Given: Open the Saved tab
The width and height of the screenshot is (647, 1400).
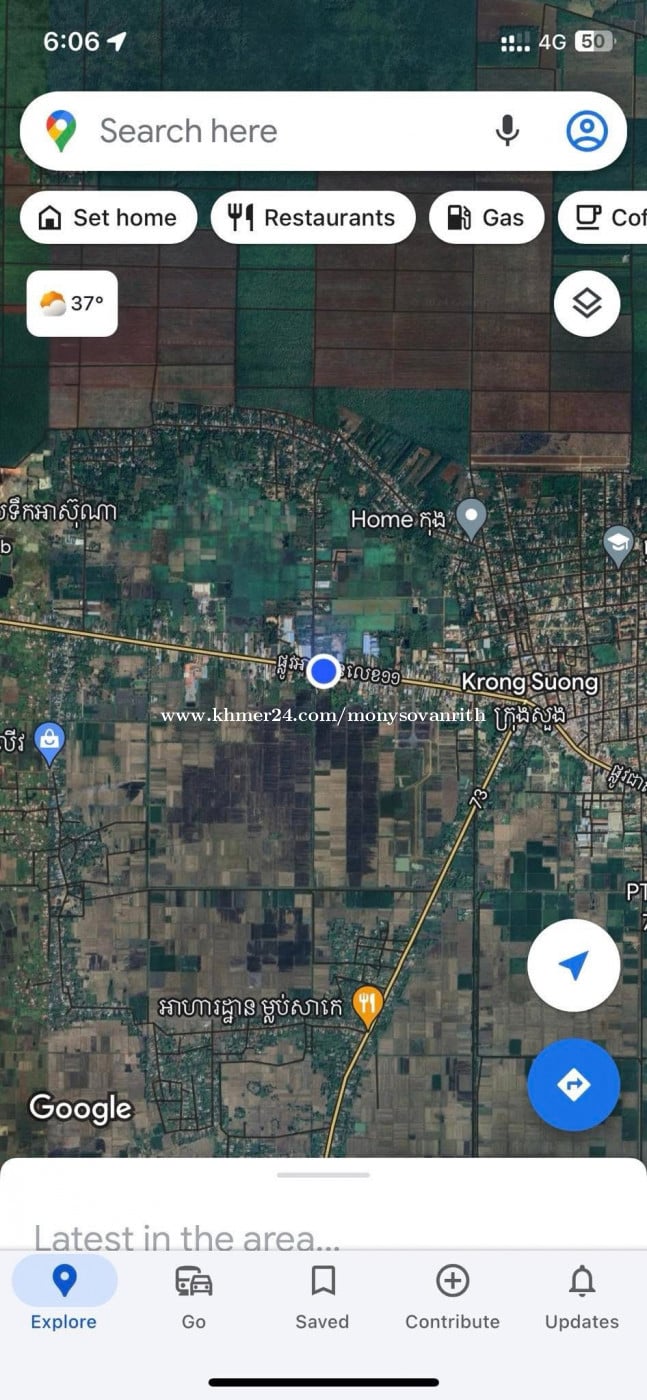Looking at the screenshot, I should click(322, 1295).
